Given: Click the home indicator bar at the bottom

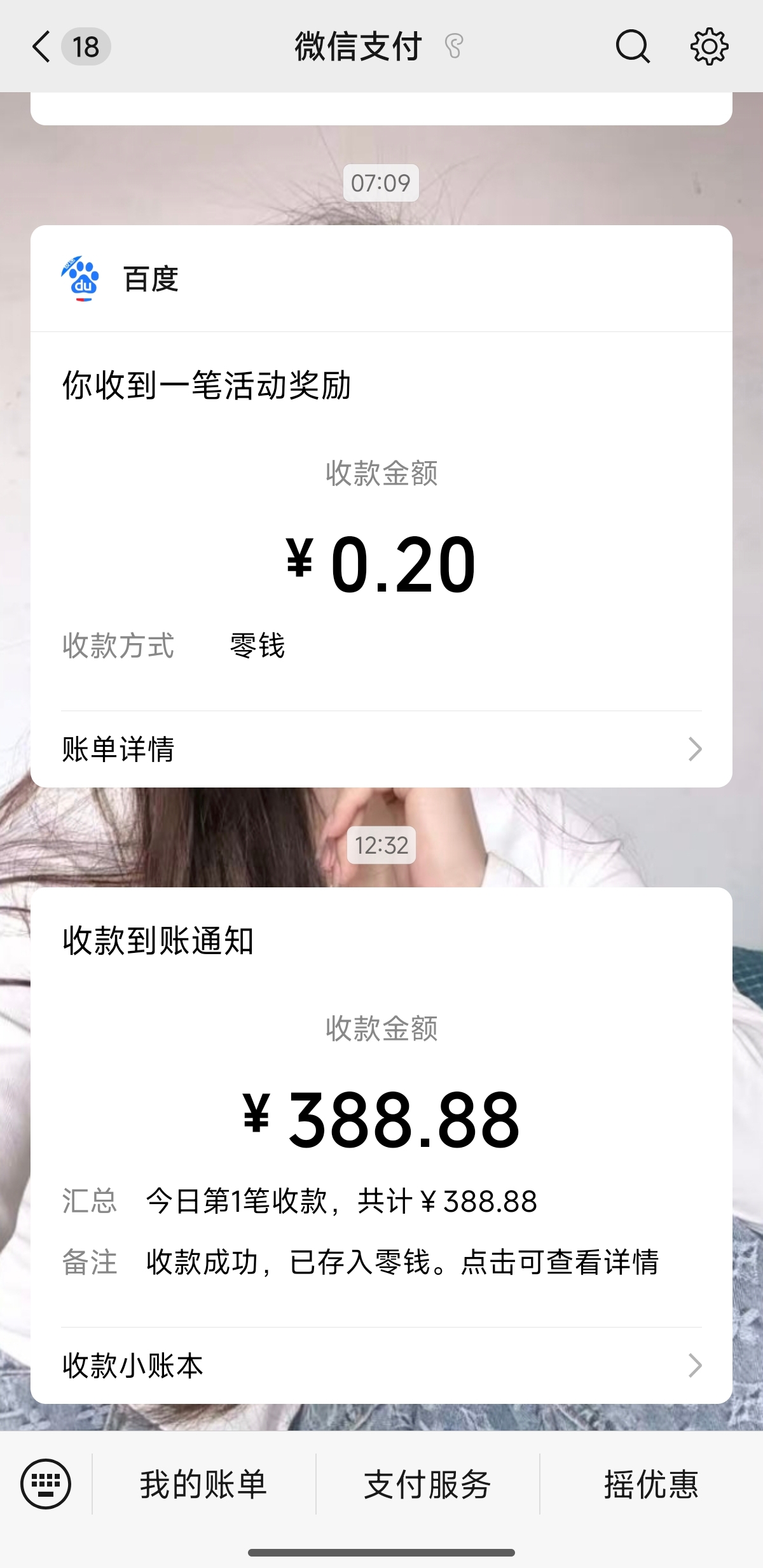Looking at the screenshot, I should click(x=381, y=1552).
